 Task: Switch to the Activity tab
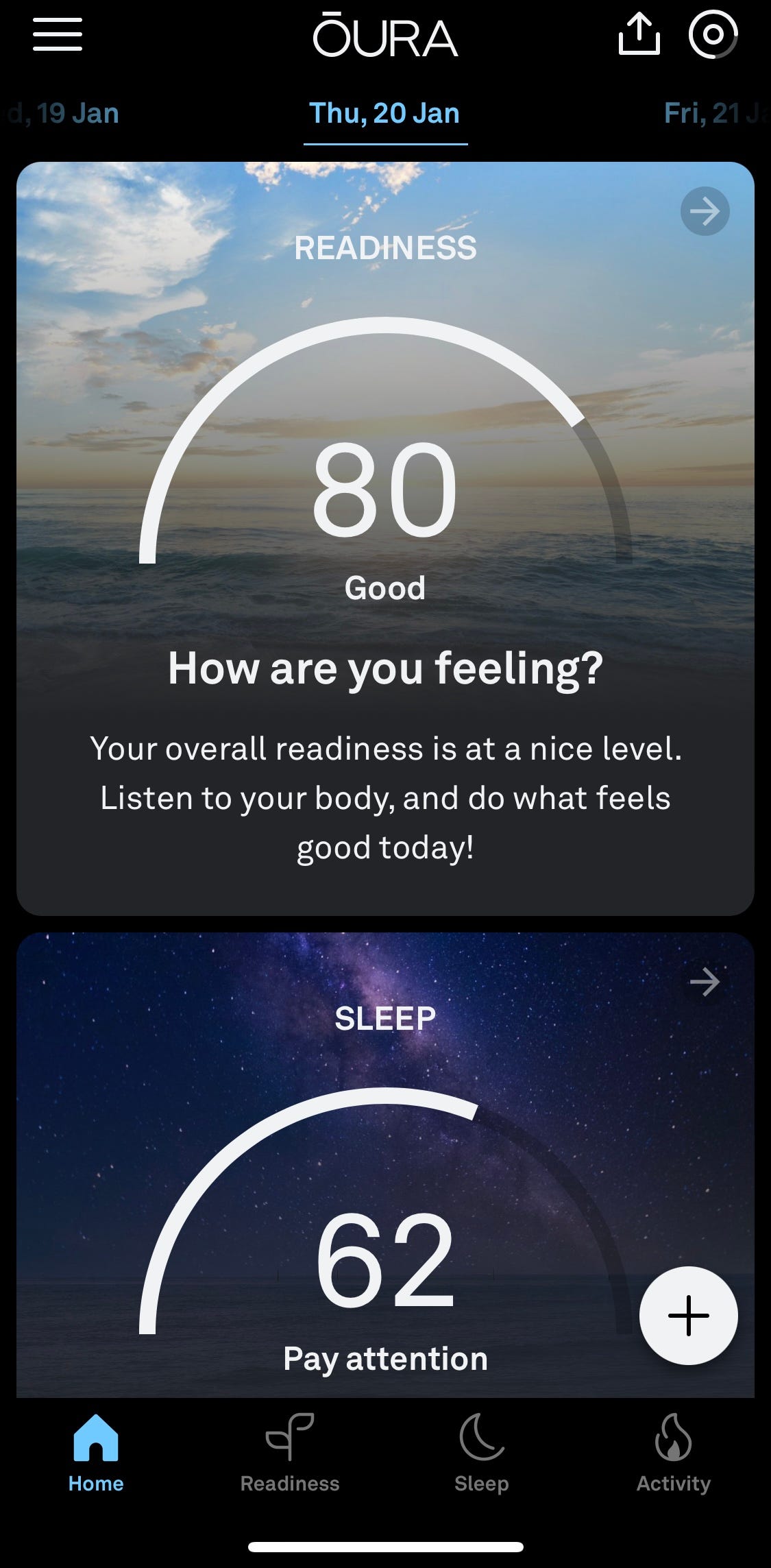point(673,1454)
